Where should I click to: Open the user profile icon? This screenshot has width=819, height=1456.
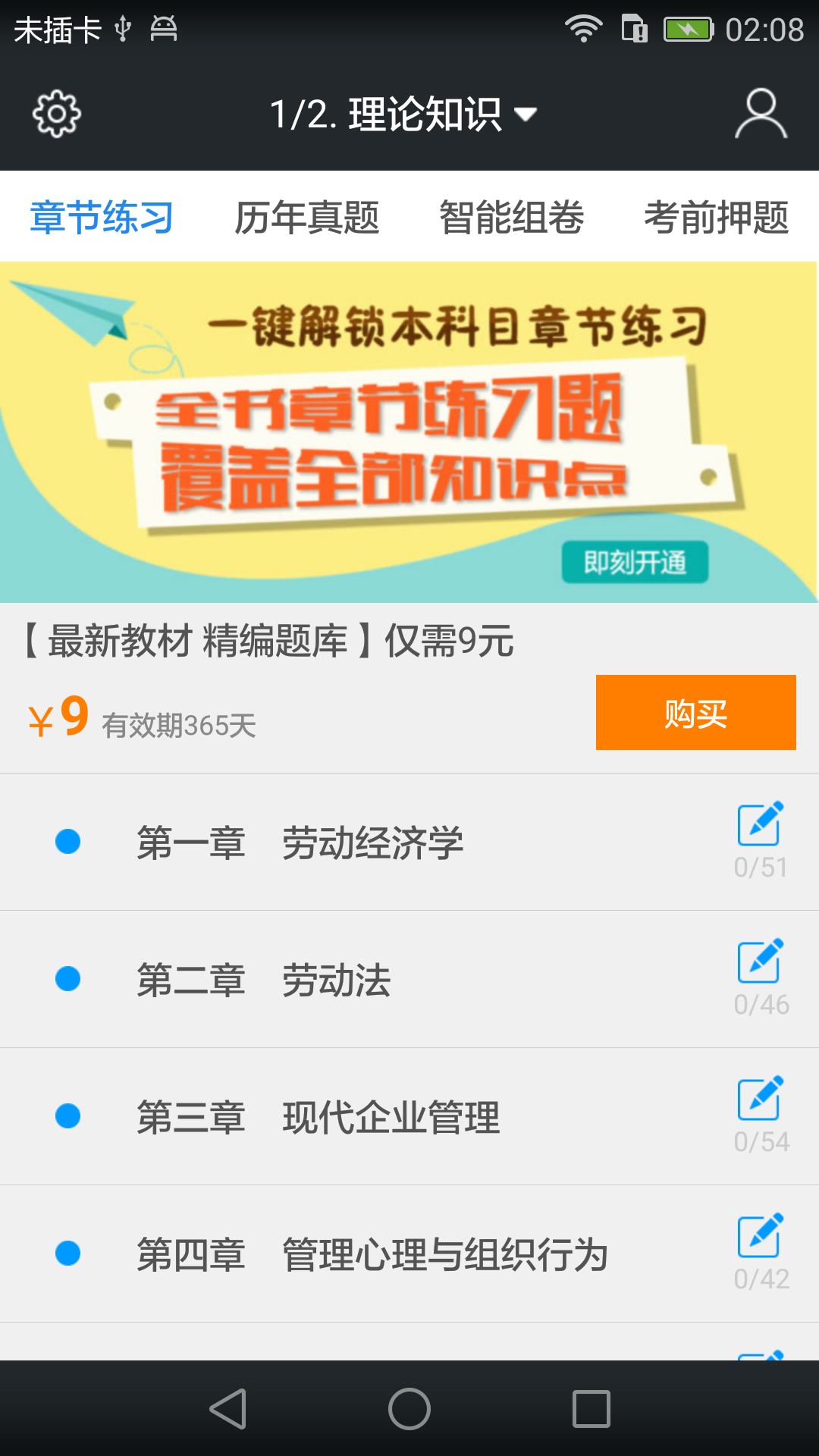(x=761, y=115)
